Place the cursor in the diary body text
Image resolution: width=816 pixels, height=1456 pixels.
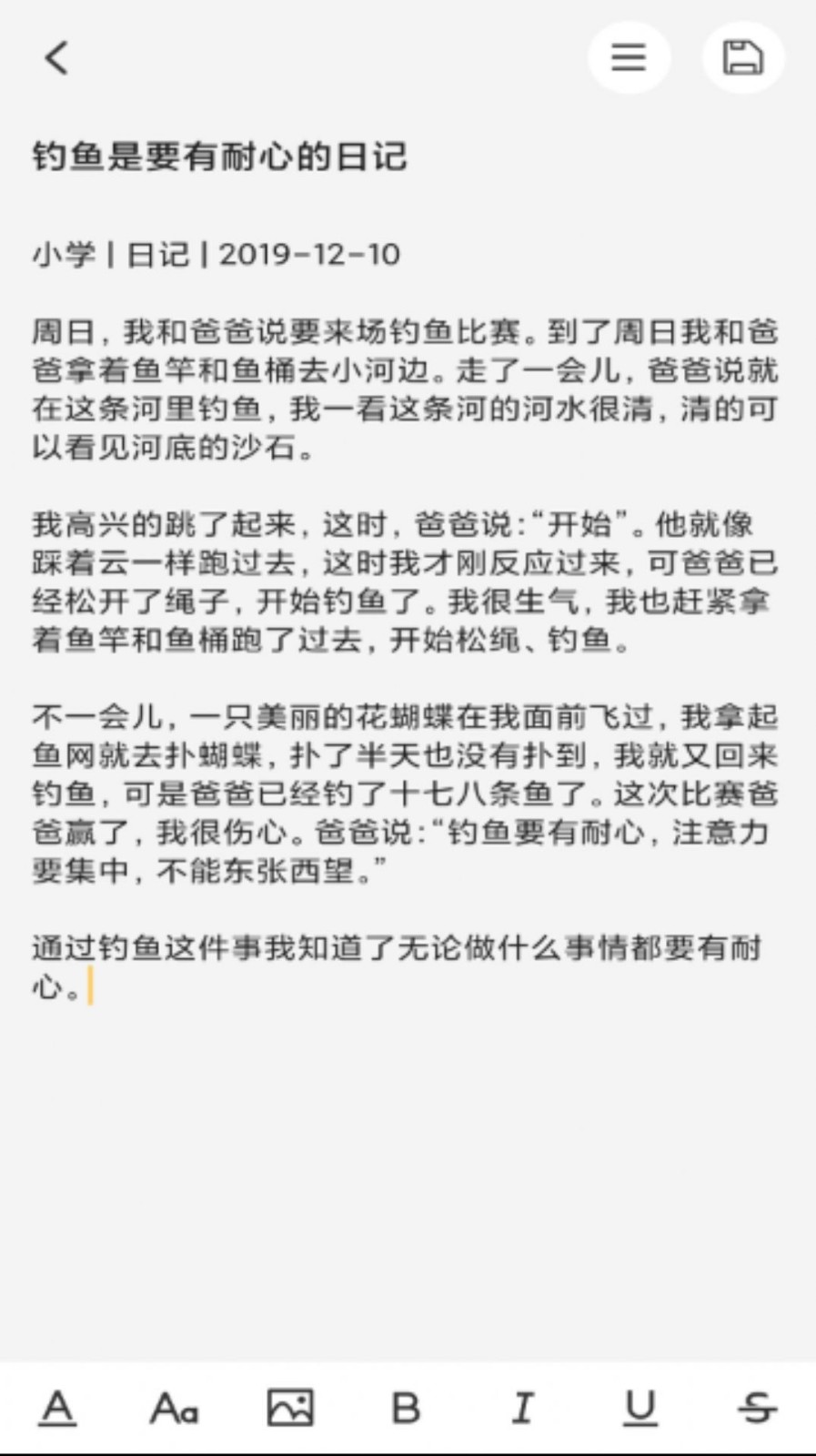point(405,601)
